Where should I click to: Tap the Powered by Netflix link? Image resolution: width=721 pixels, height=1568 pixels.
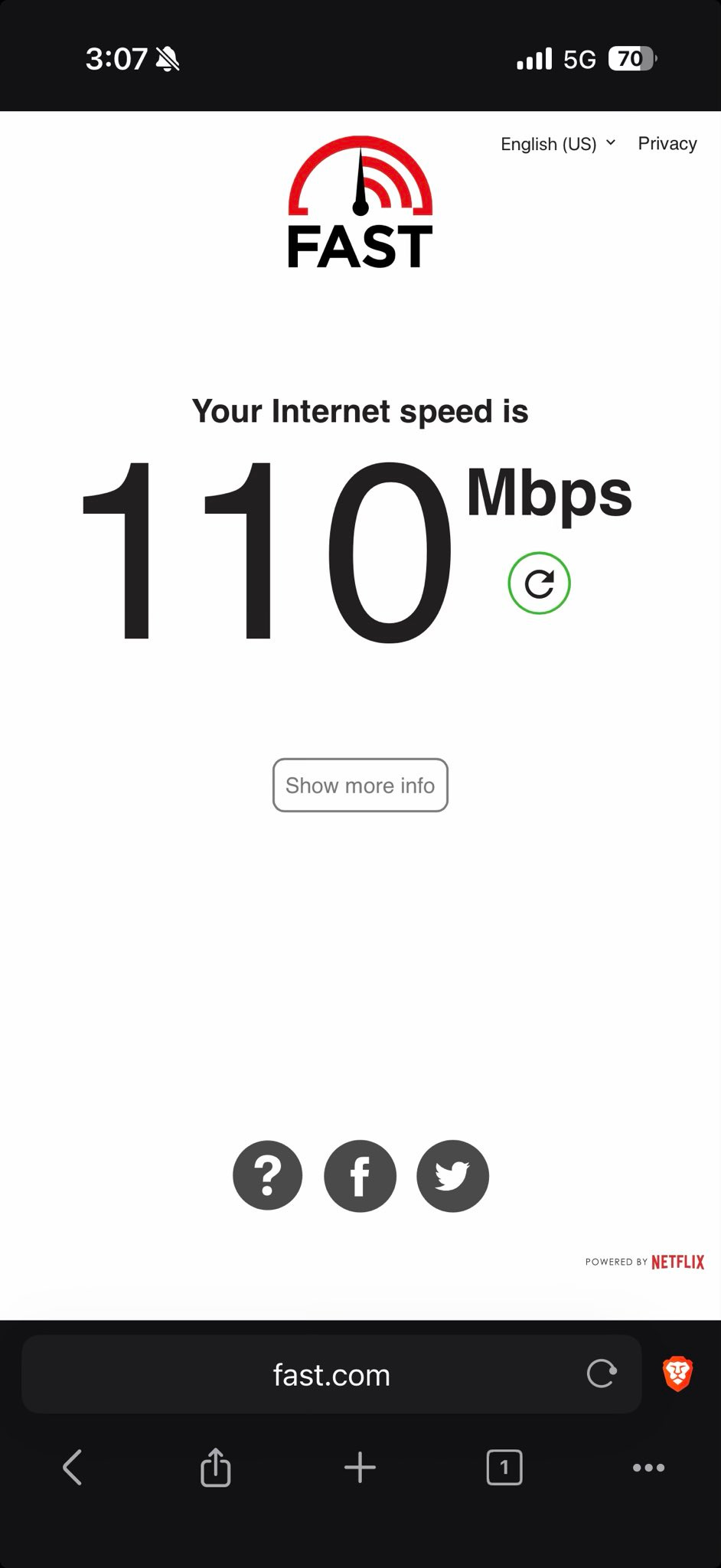point(644,1262)
